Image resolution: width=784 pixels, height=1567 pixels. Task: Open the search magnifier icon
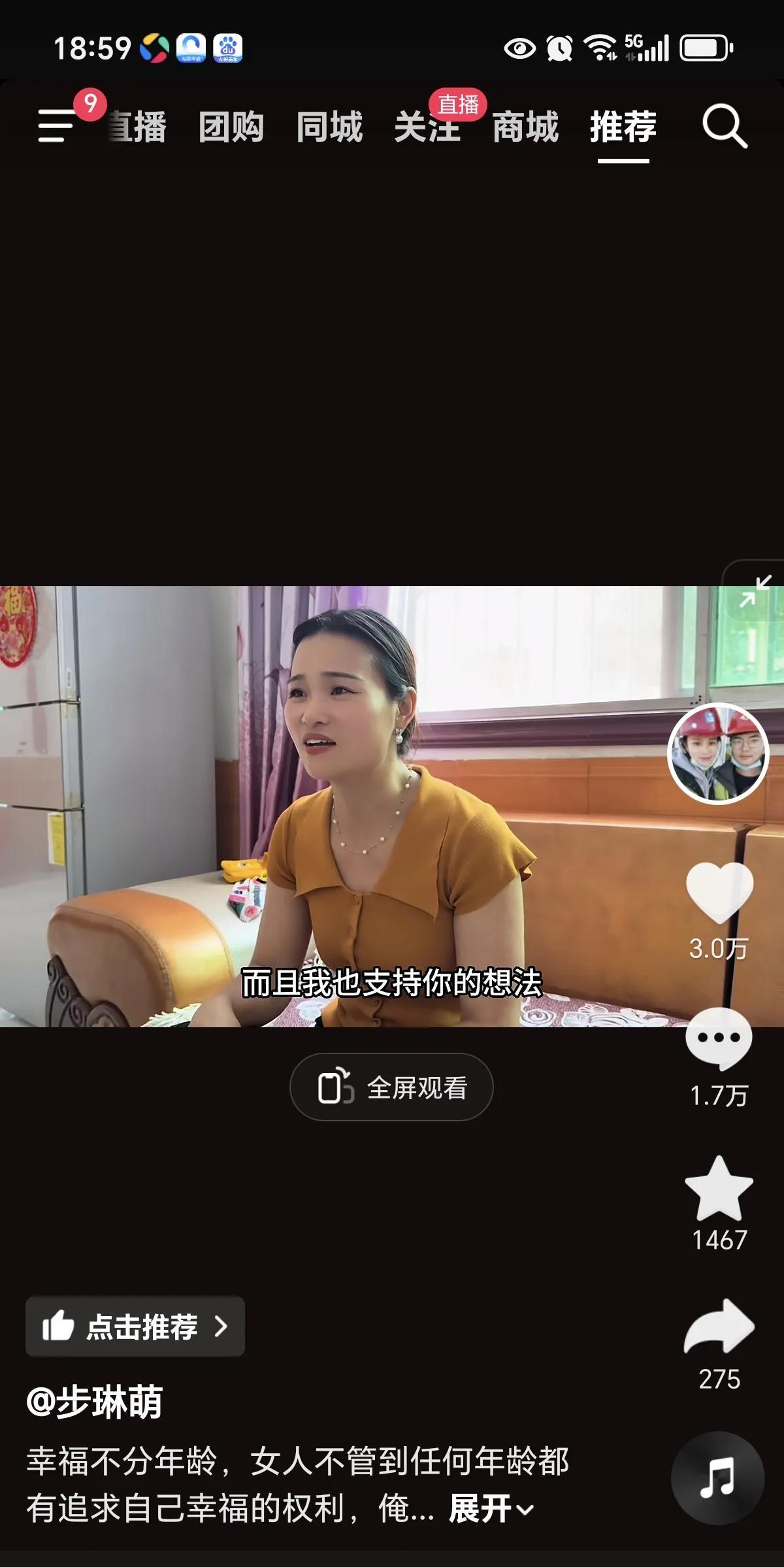pos(725,125)
